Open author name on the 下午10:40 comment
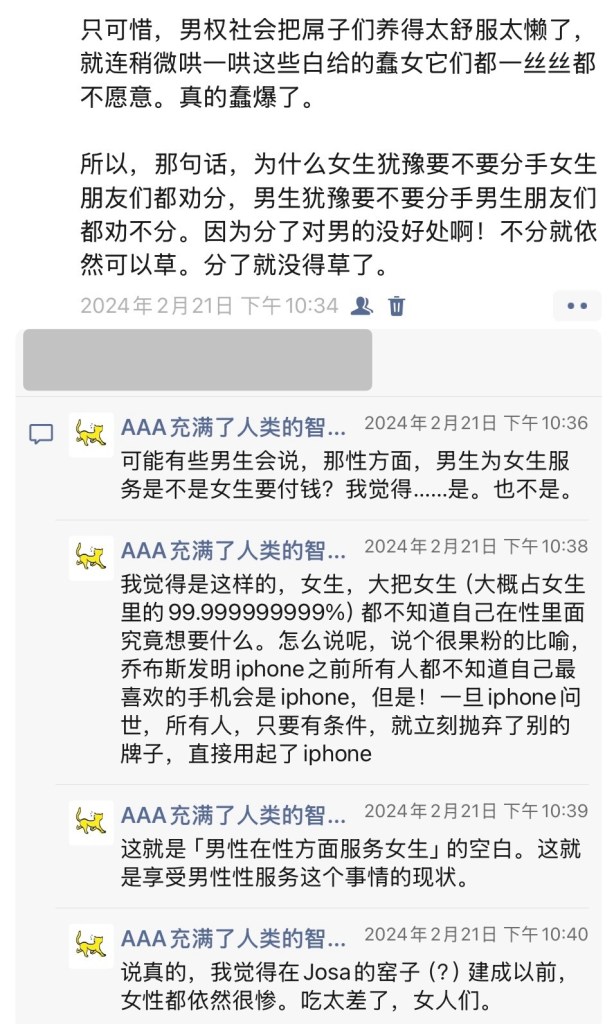The image size is (614, 1024). (x=234, y=937)
